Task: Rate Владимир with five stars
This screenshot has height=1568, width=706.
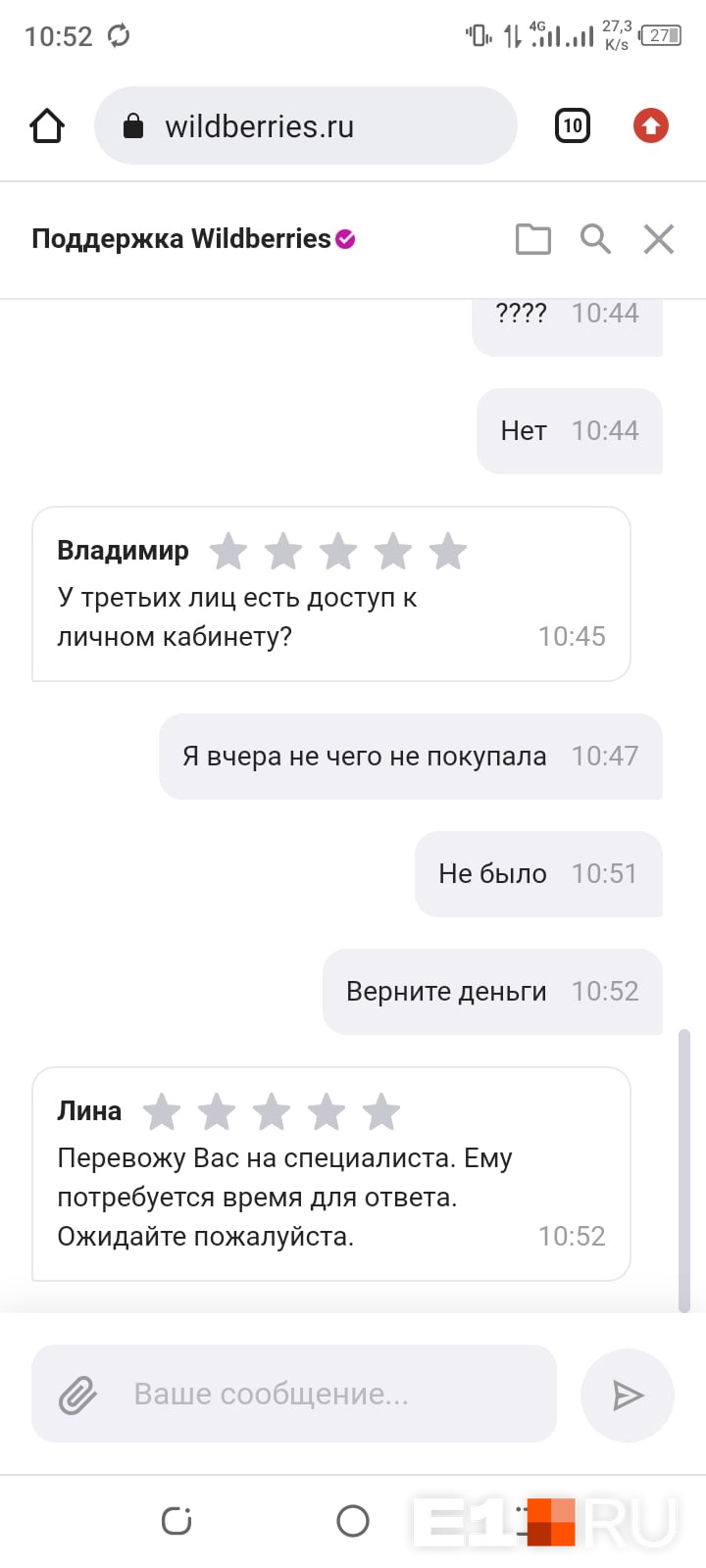Action: coord(448,551)
